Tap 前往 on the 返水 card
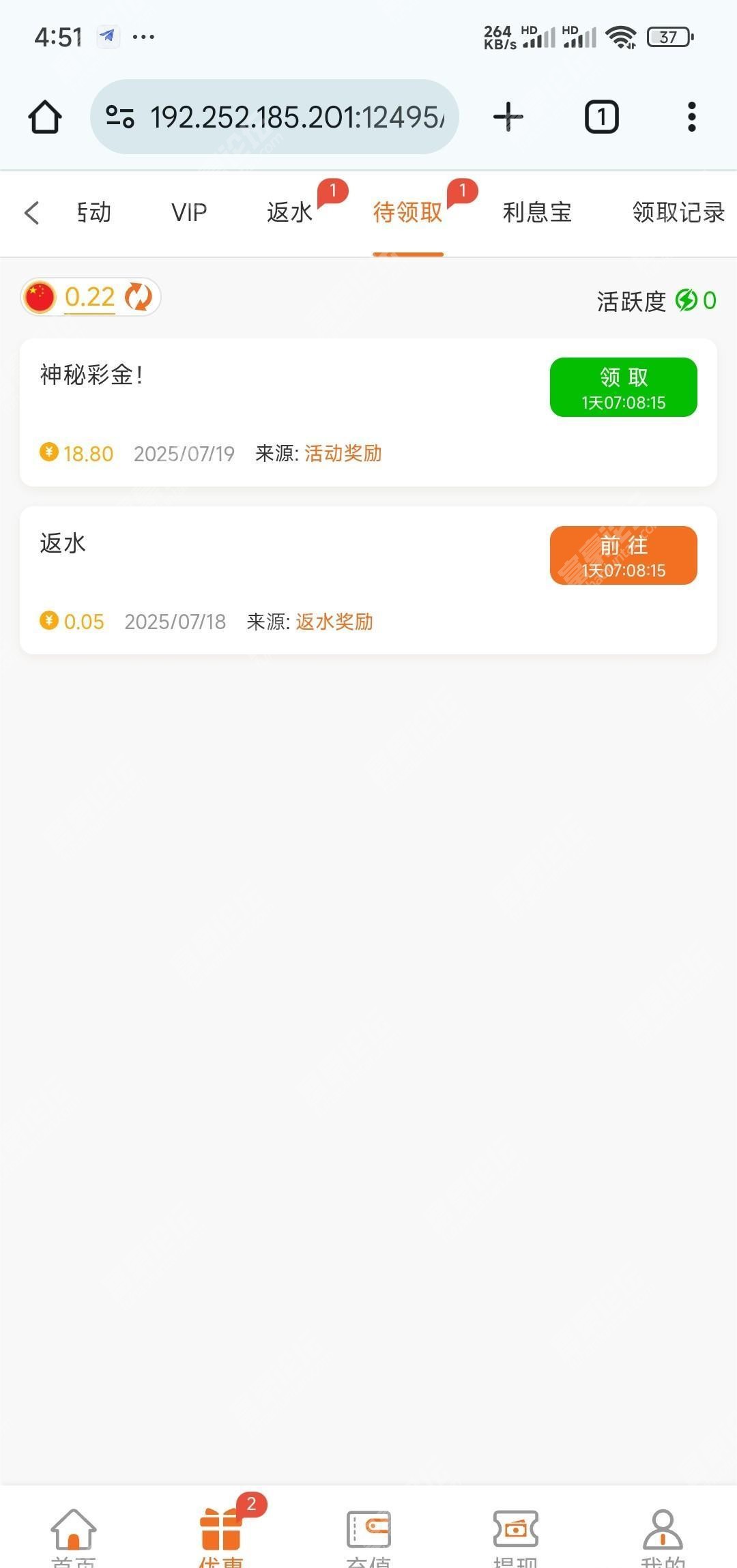This screenshot has height=1568, width=737. coord(624,555)
